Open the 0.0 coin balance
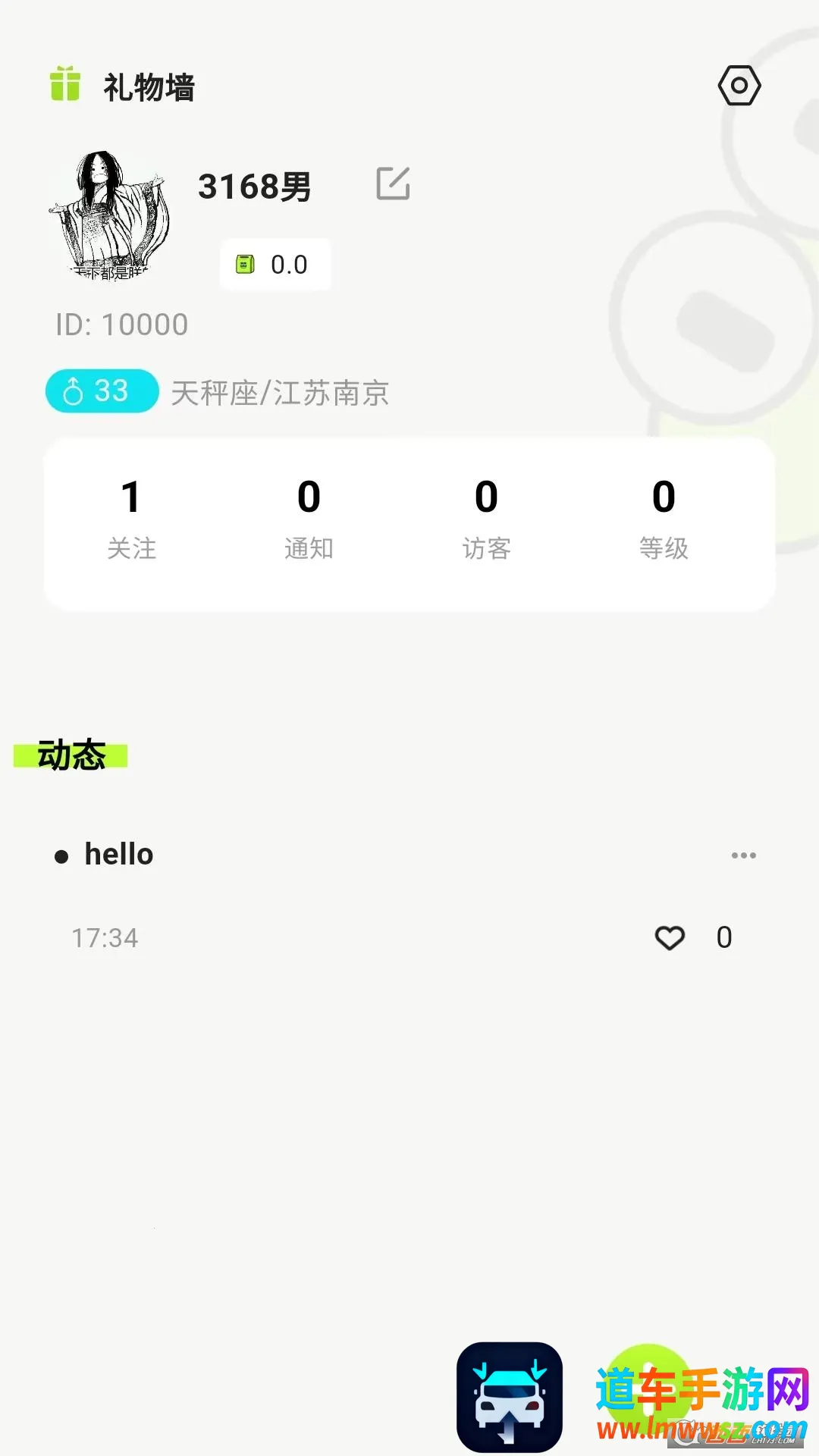819x1456 pixels. point(275,265)
